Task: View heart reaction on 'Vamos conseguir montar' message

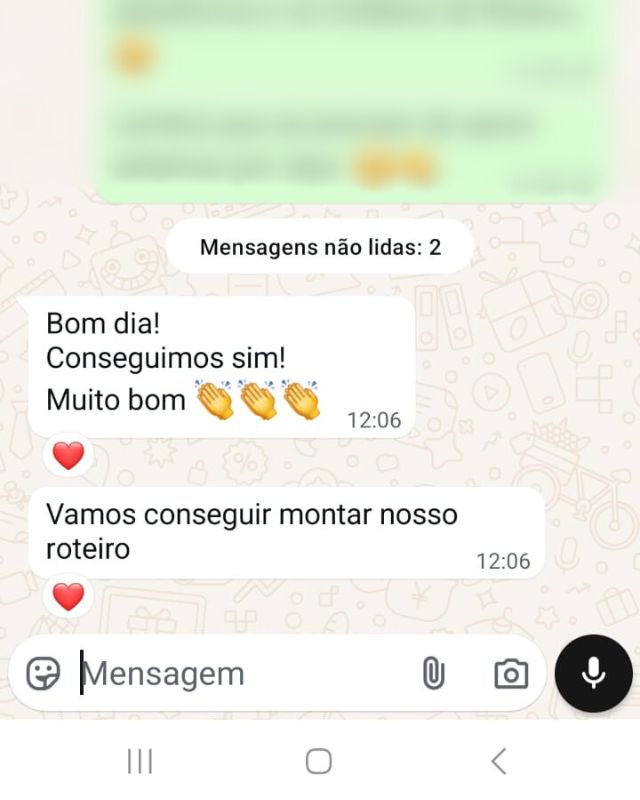Action: pos(68,597)
